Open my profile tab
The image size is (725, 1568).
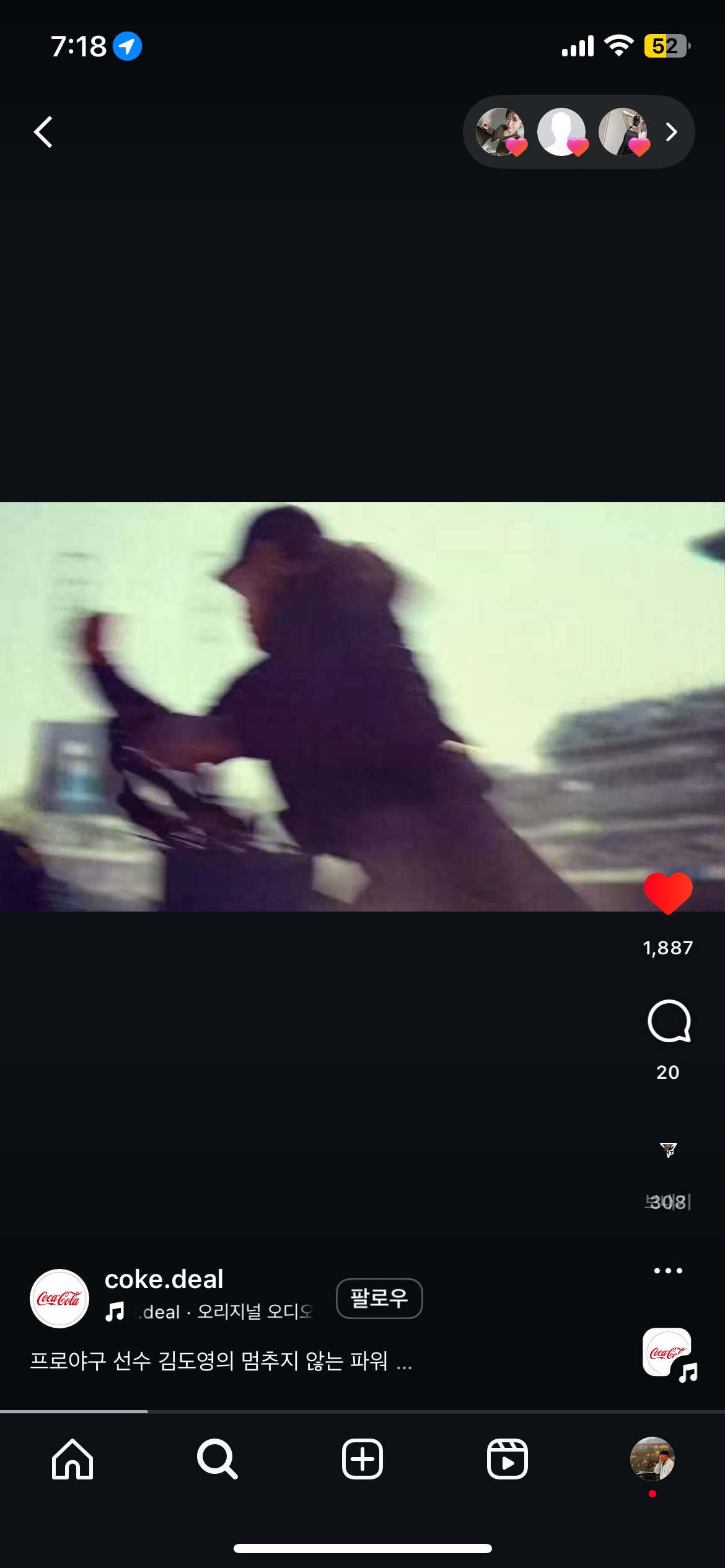652,1459
